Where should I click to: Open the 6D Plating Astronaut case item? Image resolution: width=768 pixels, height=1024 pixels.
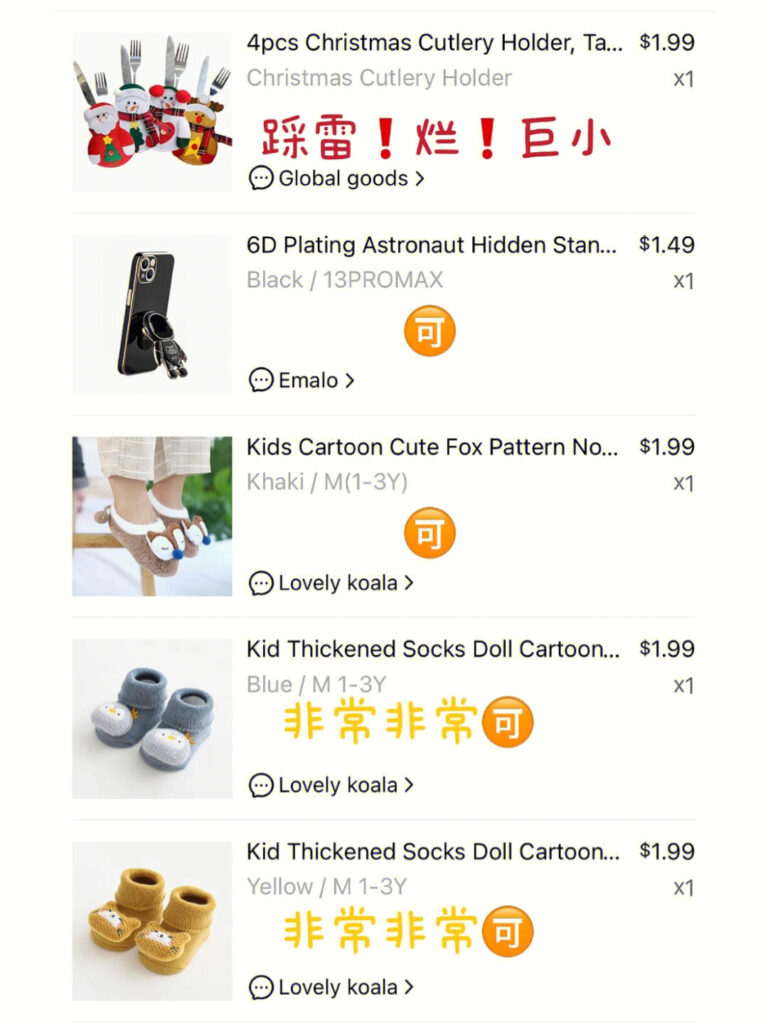[x=433, y=245]
